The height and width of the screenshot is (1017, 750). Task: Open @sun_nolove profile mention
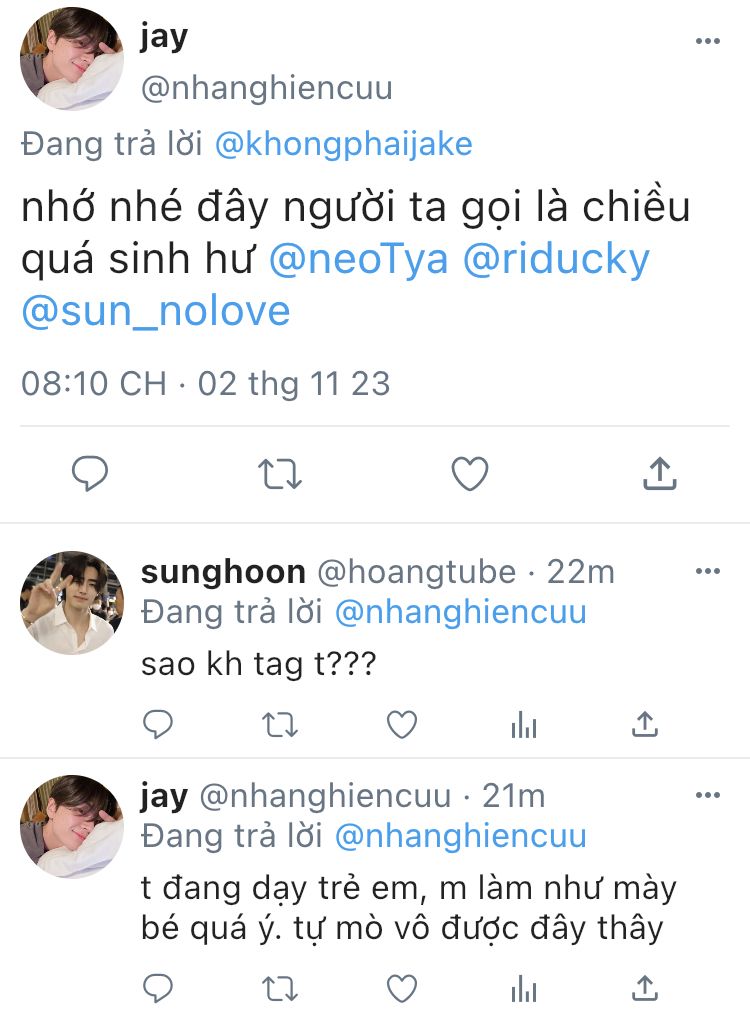point(155,311)
